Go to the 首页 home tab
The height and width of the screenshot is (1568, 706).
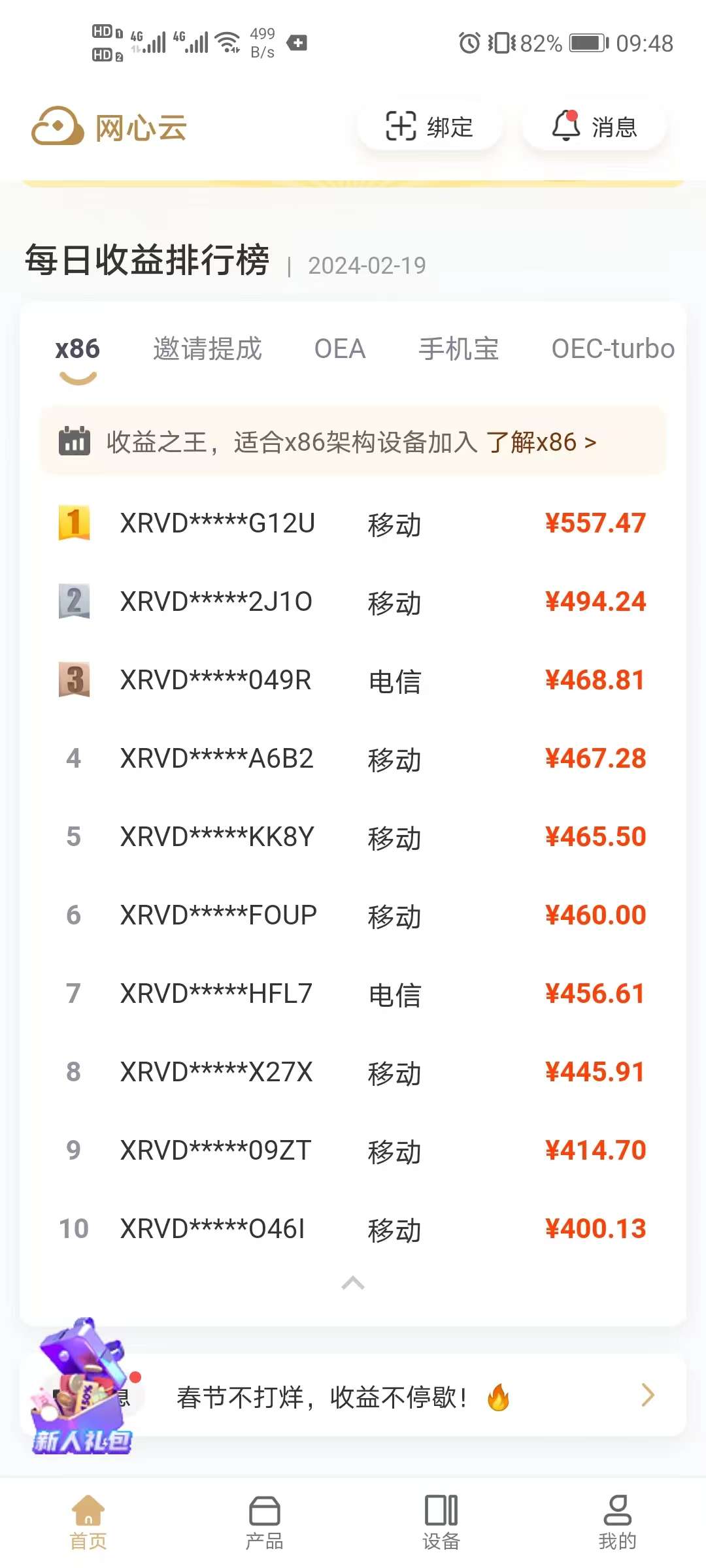click(x=88, y=1524)
